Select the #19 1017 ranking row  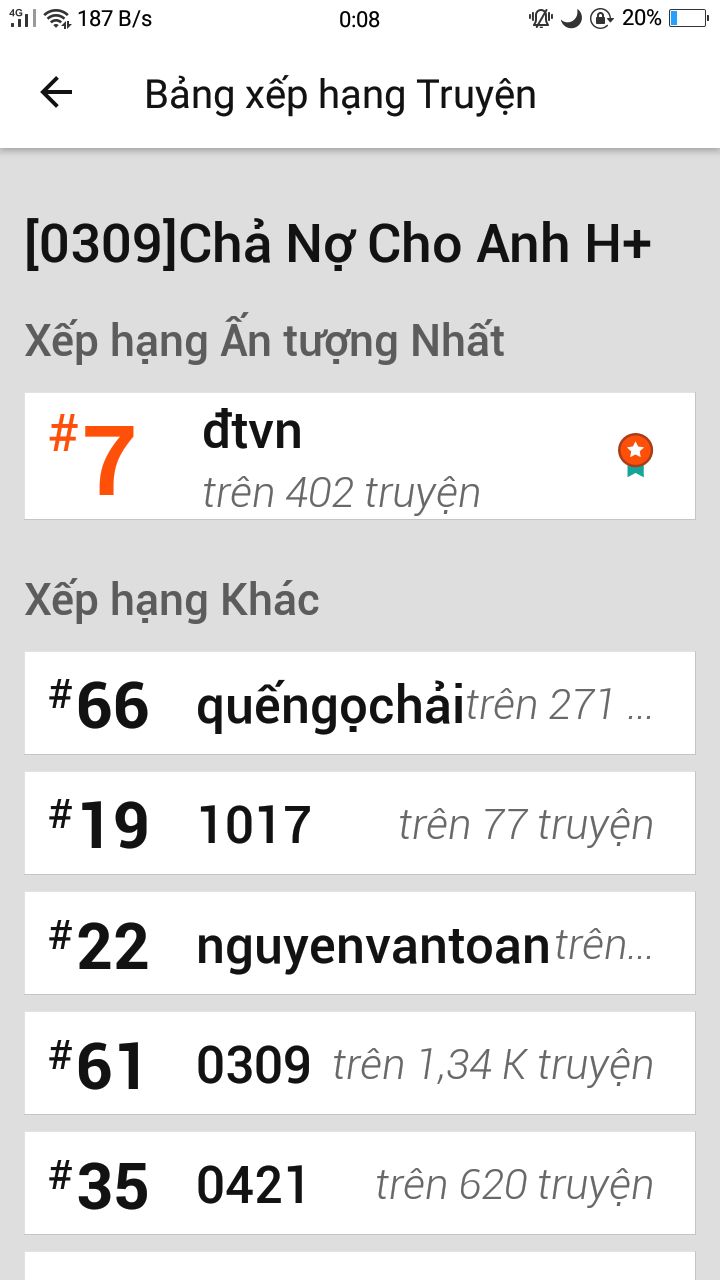point(360,823)
